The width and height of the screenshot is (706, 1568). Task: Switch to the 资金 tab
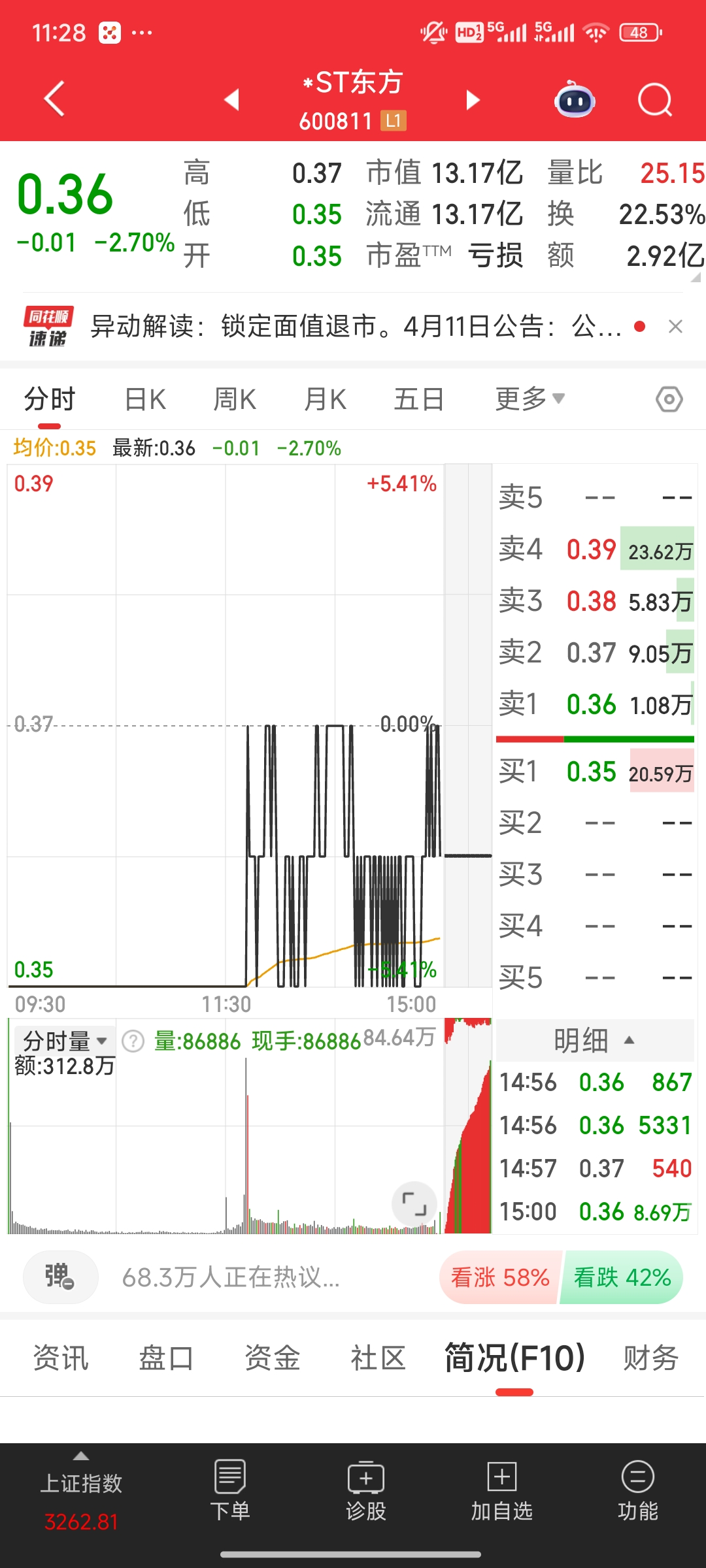pos(272,1358)
